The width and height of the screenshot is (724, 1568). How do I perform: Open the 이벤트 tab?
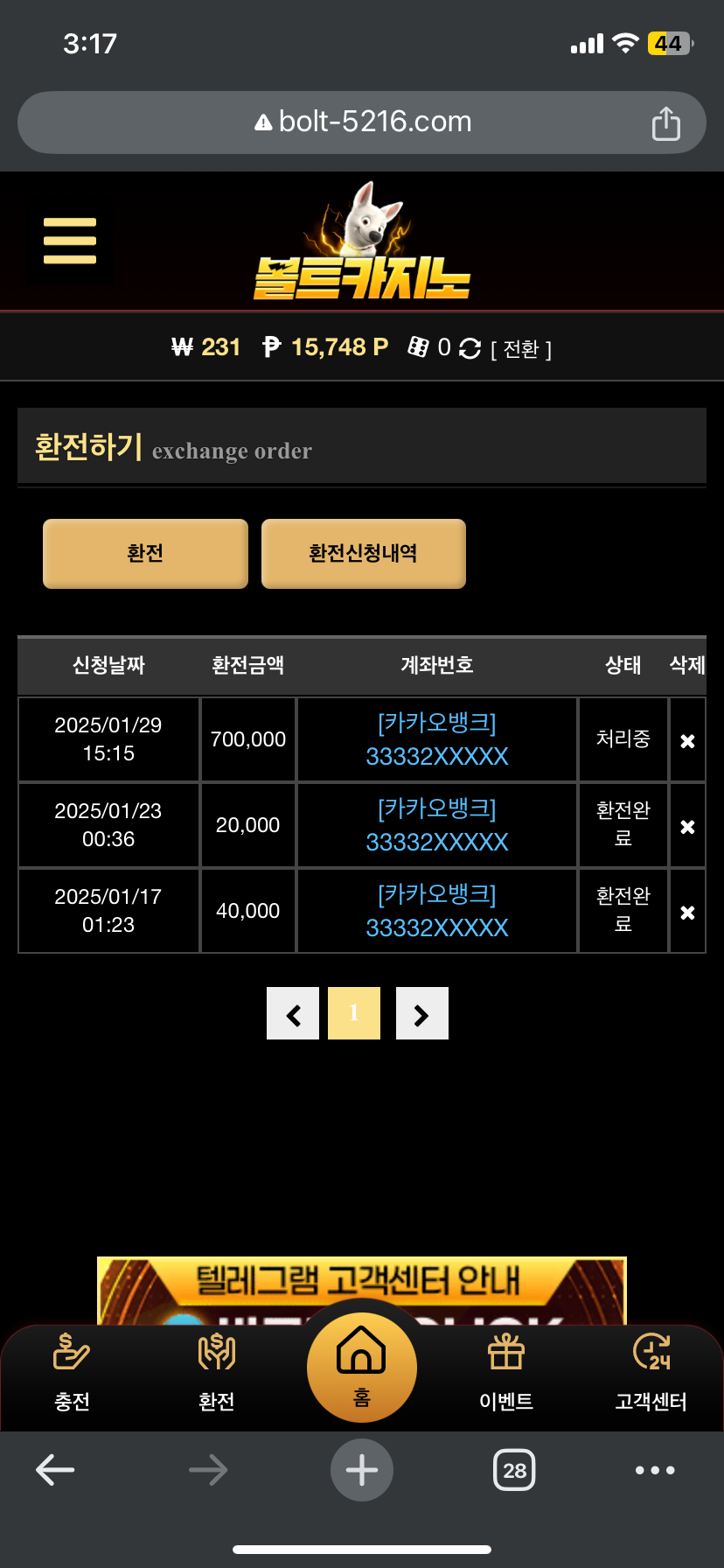(506, 1372)
